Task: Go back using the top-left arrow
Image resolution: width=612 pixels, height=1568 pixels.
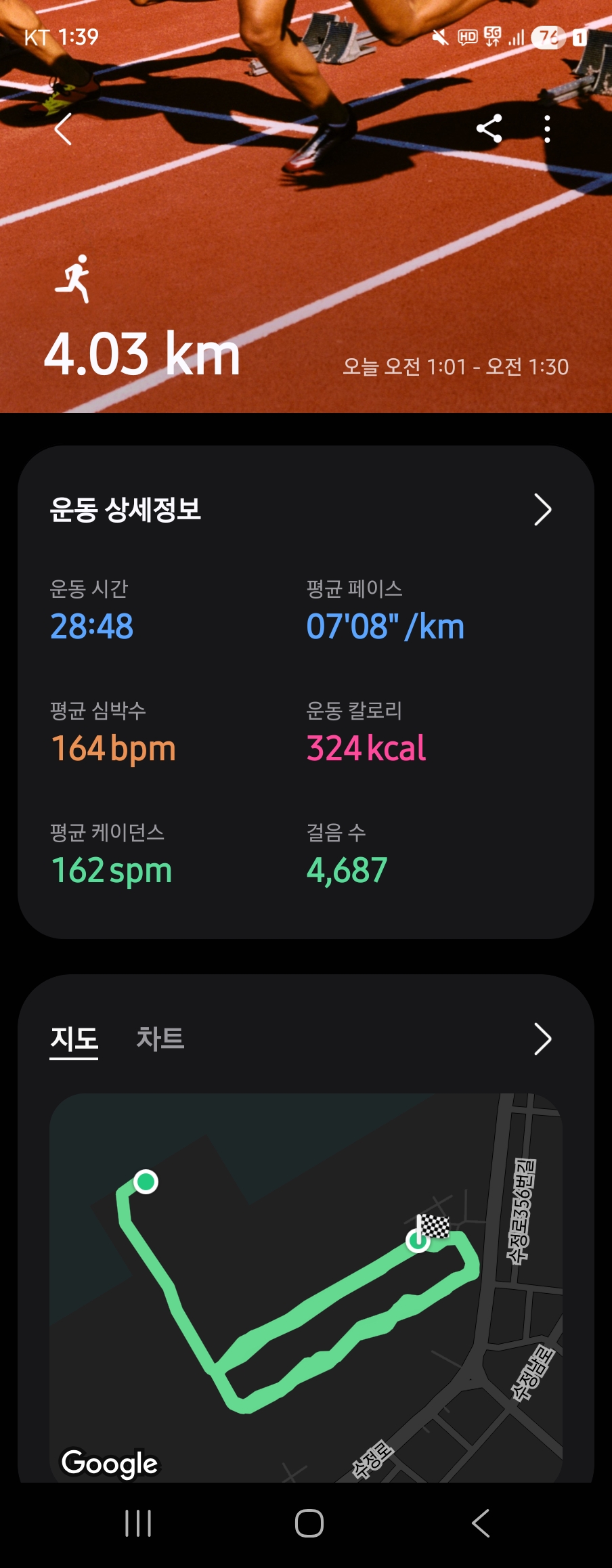Action: [x=63, y=129]
